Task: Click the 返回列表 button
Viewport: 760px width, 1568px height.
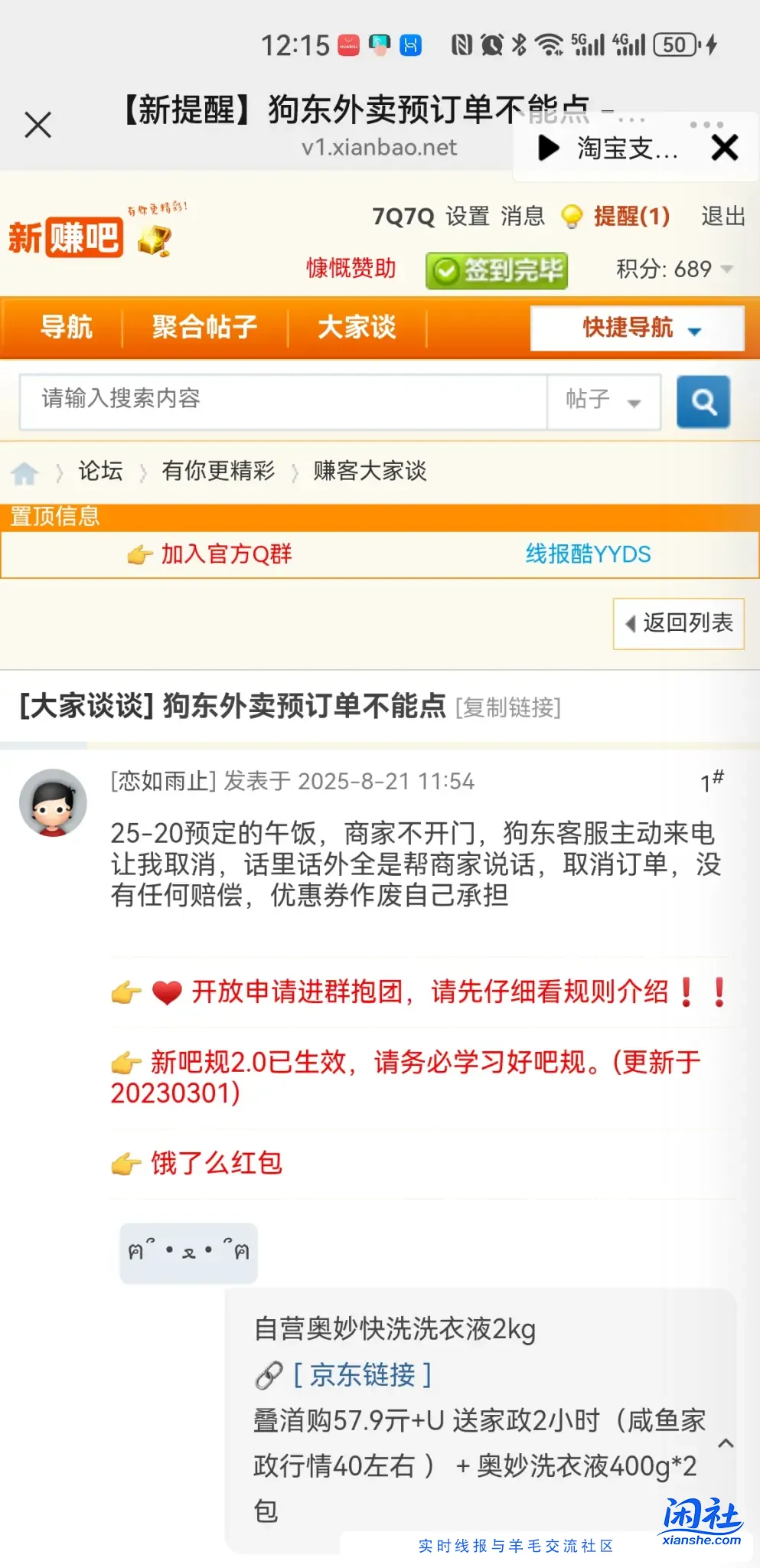Action: pyautogui.click(x=678, y=624)
